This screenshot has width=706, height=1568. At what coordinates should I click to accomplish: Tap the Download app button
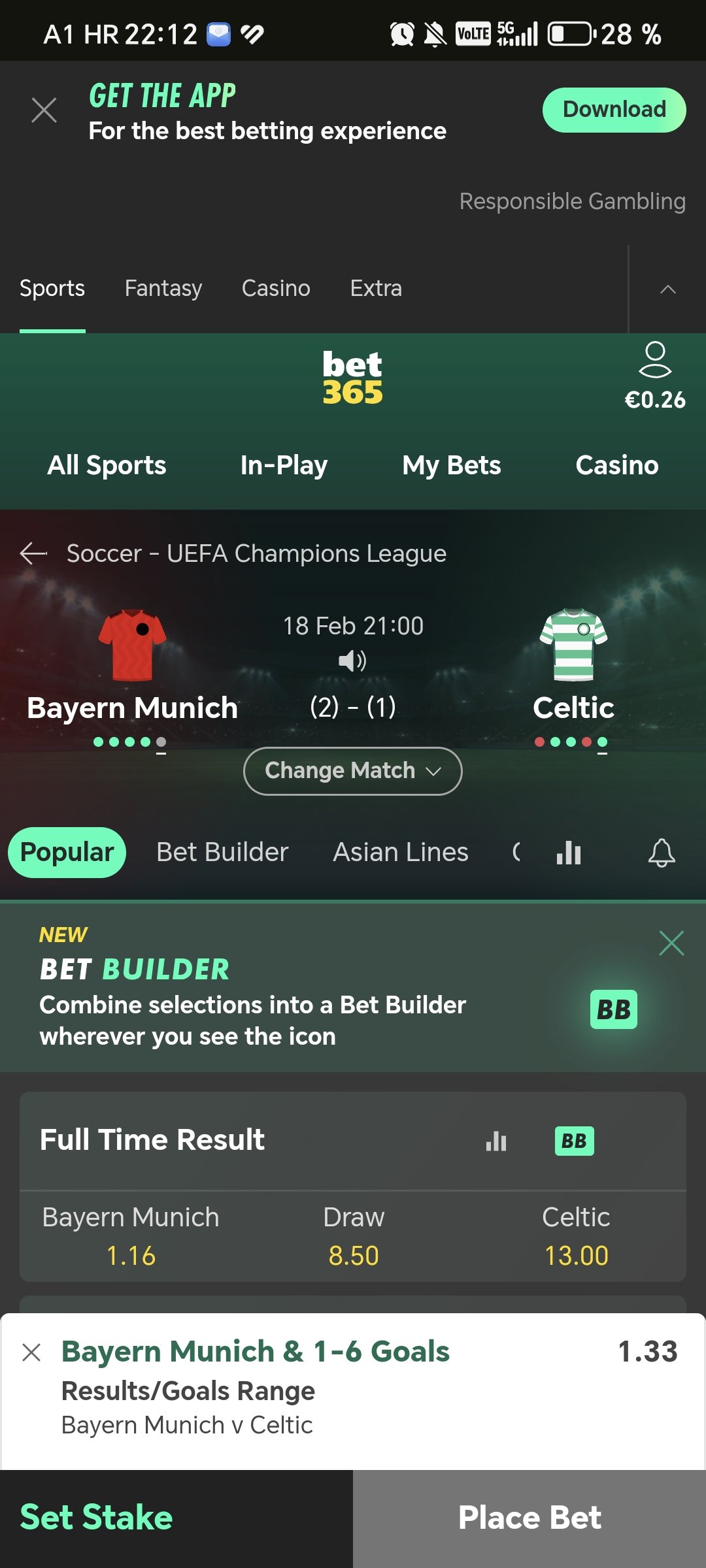(x=614, y=110)
